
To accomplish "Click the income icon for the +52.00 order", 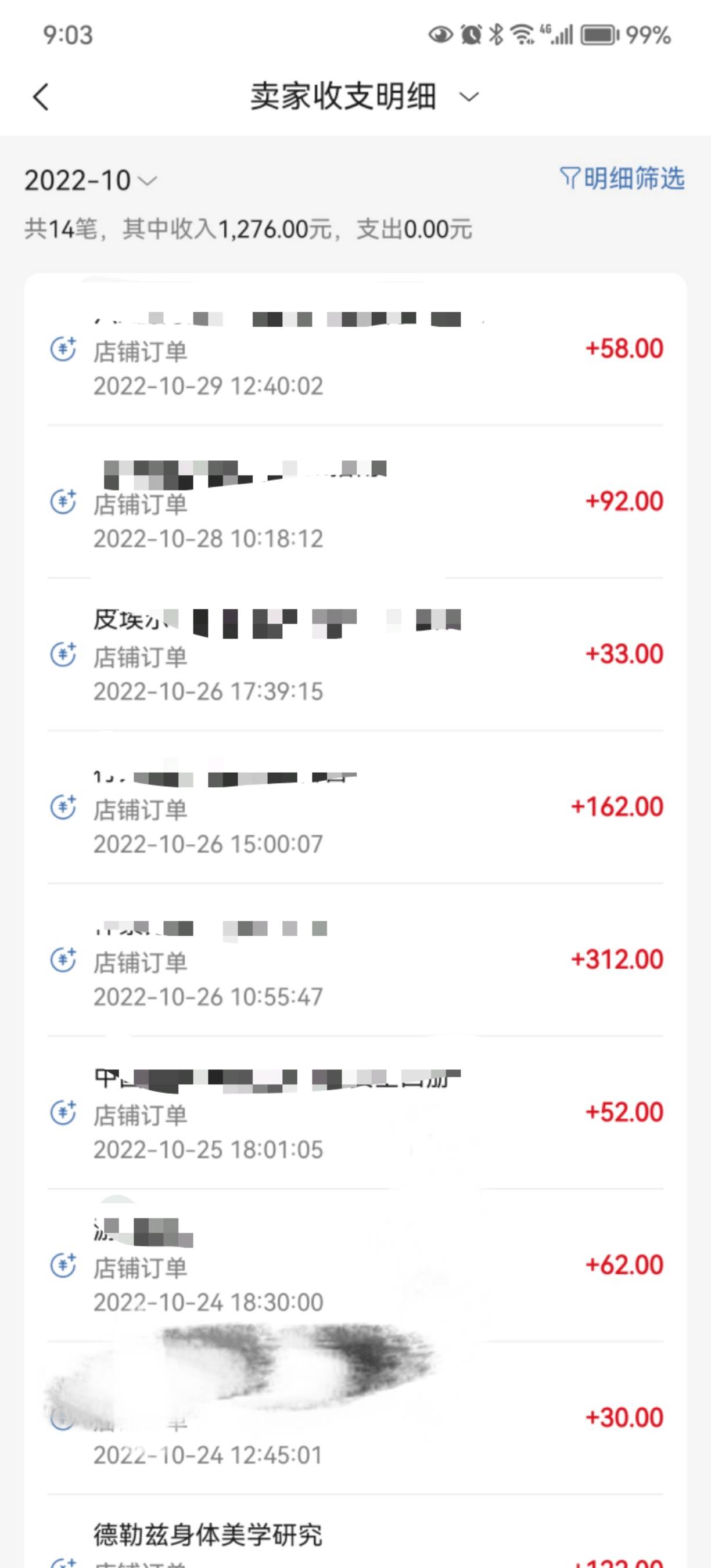I will click(x=64, y=1112).
